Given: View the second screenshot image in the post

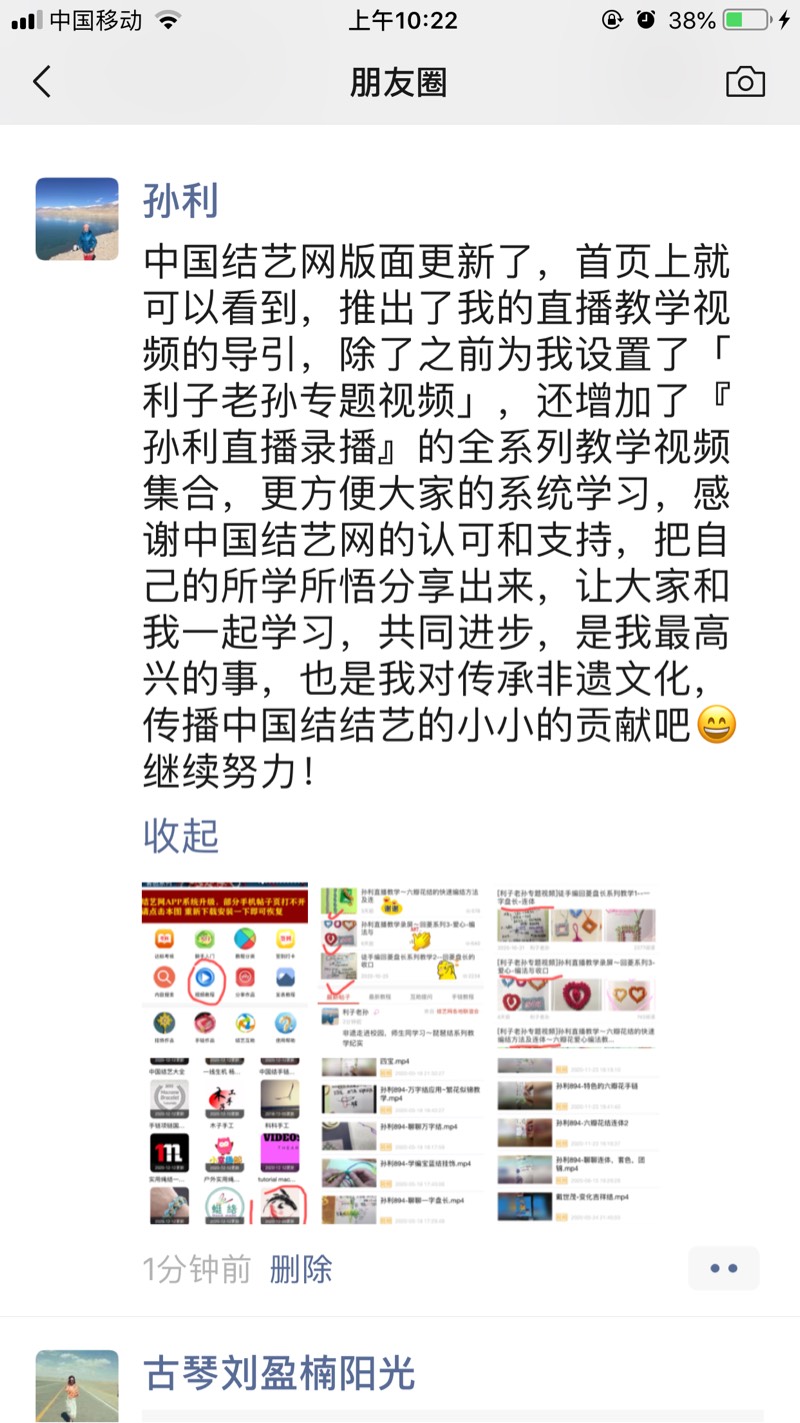Looking at the screenshot, I should 401,1053.
